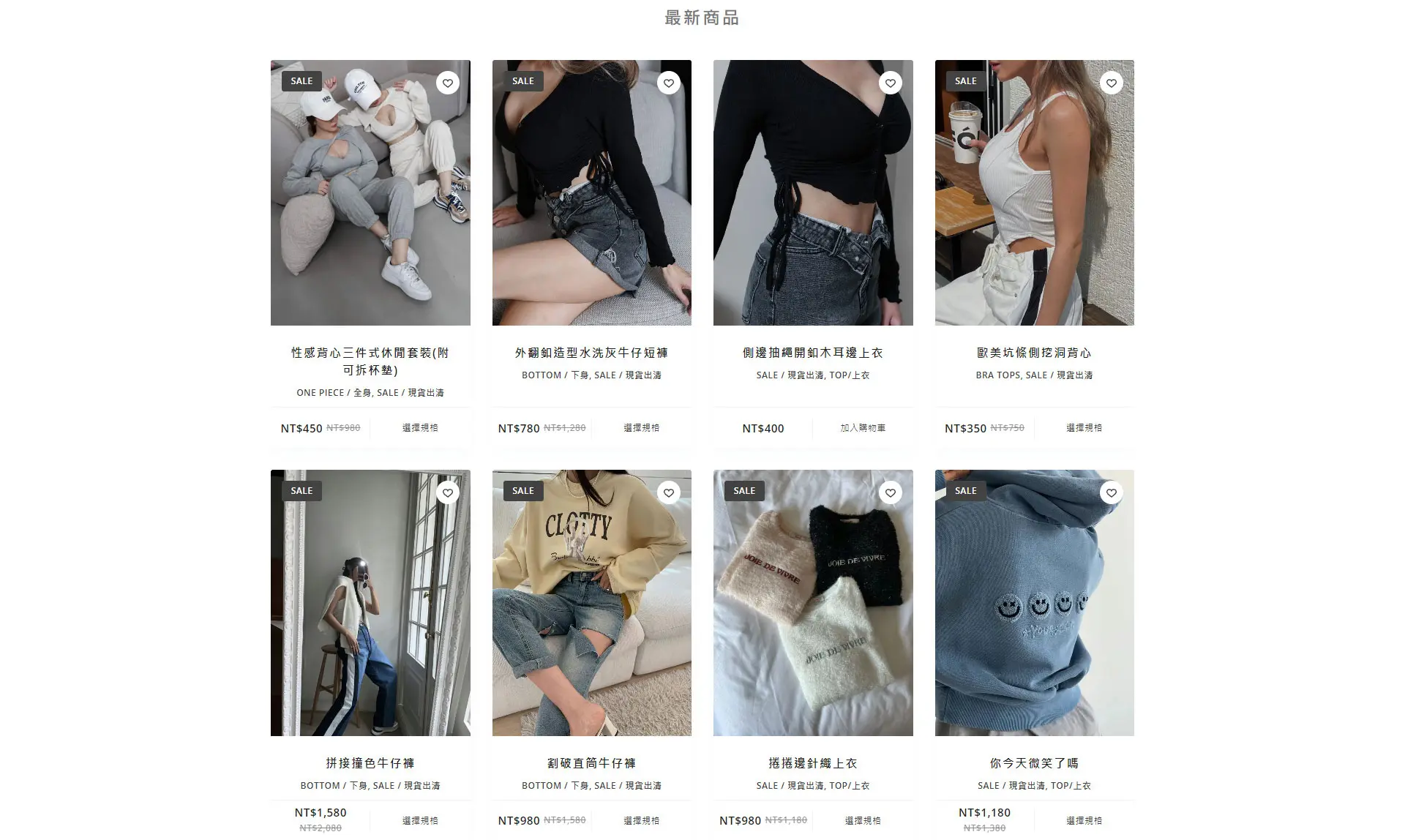
Task: Wishlist the 歐美坑條側挖洞背心 product
Action: point(1112,83)
